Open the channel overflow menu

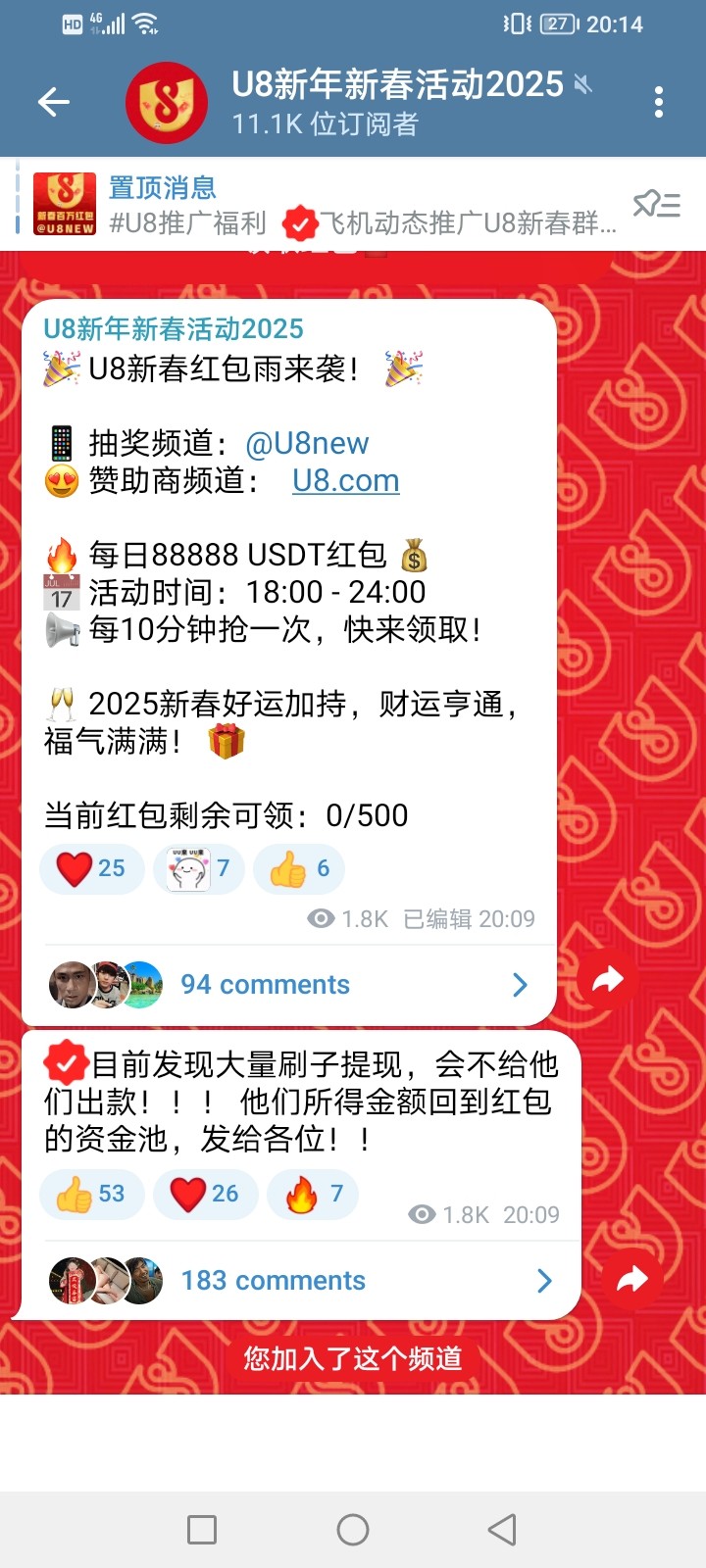pos(658,102)
